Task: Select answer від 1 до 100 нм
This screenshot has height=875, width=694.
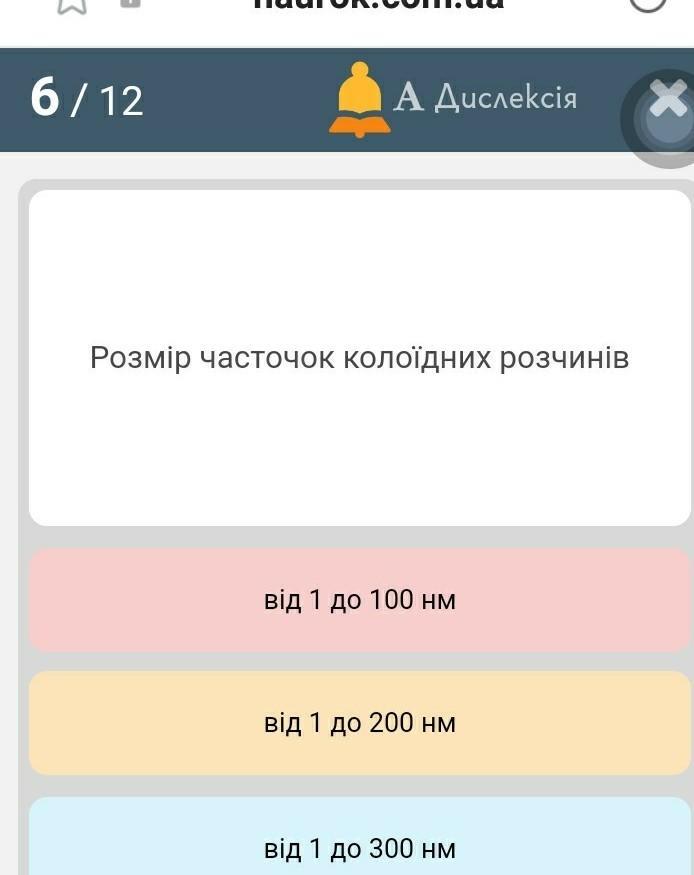Action: (x=359, y=600)
